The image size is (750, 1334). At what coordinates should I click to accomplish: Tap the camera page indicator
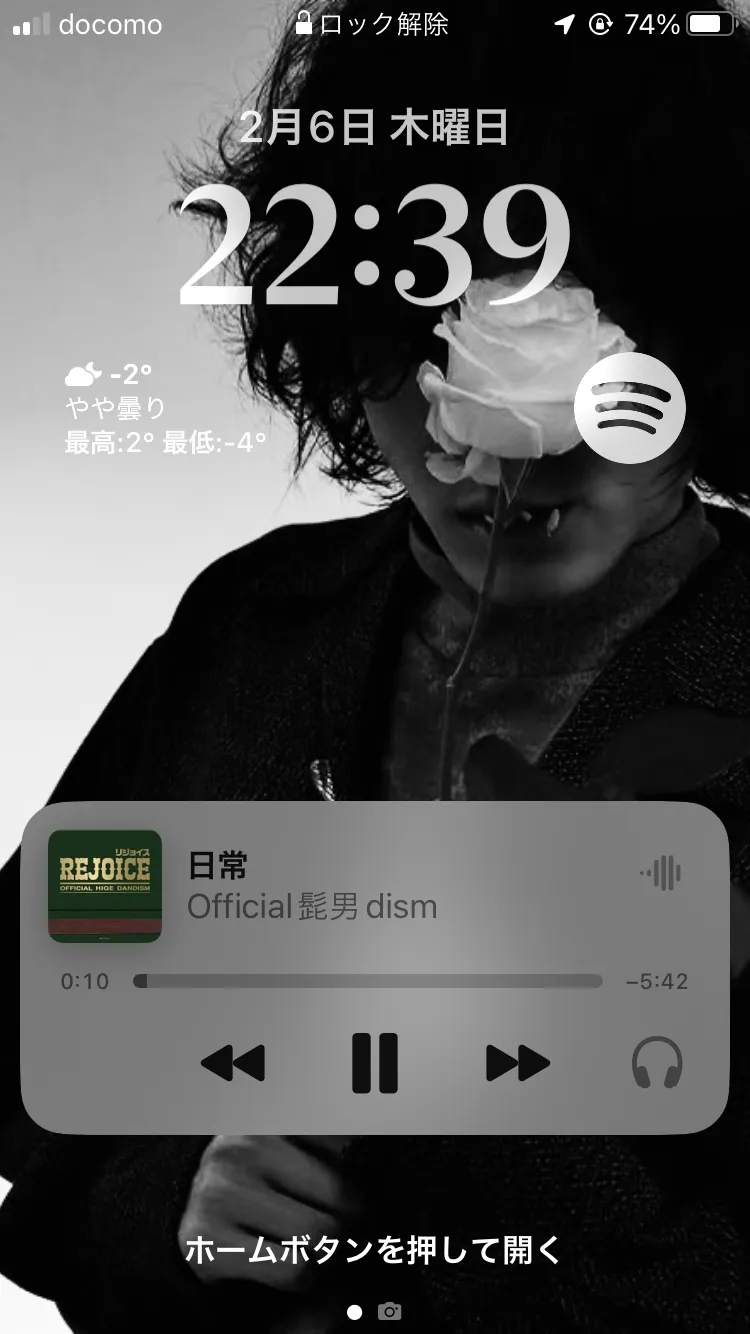pos(390,1312)
